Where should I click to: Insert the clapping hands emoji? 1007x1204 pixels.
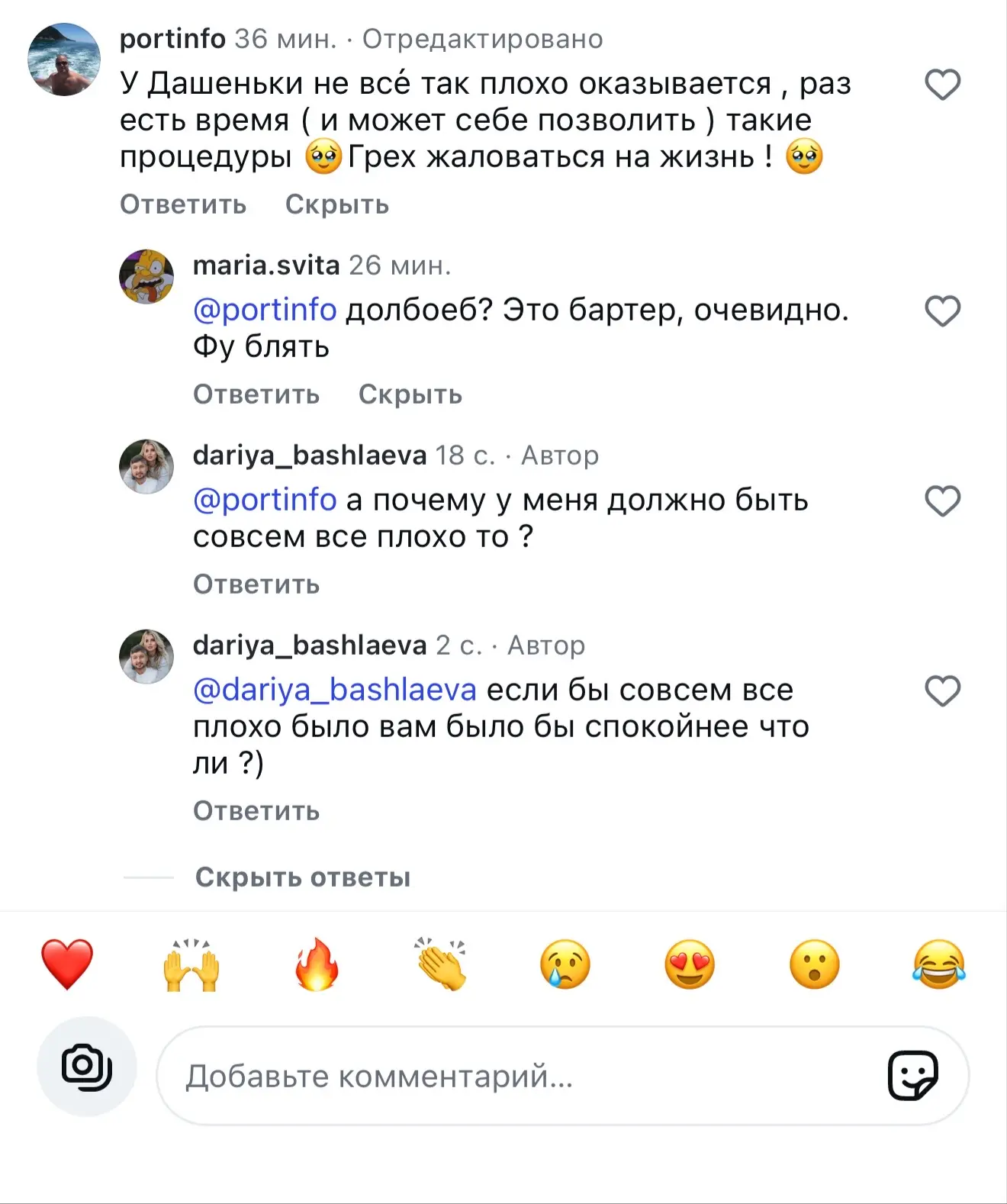(441, 964)
